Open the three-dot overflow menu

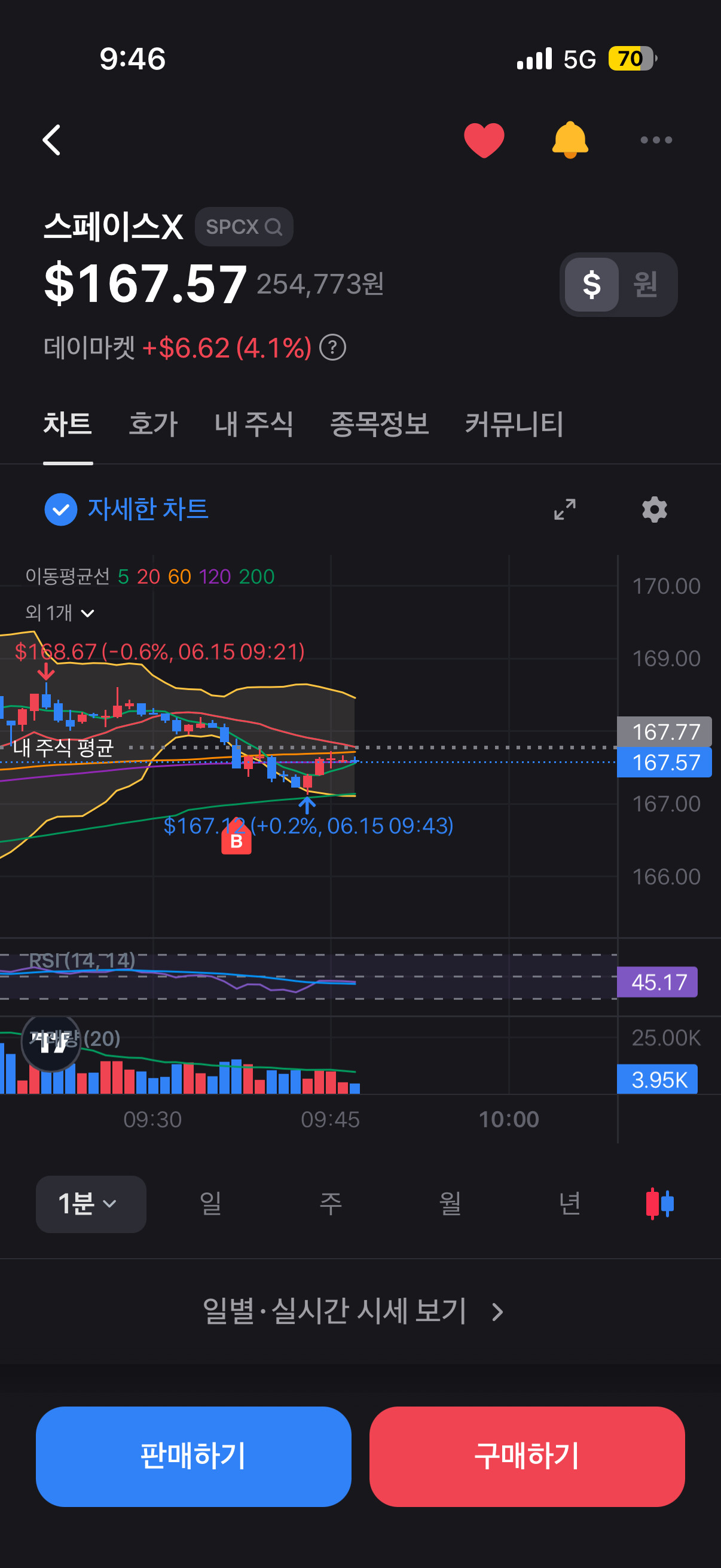(656, 140)
